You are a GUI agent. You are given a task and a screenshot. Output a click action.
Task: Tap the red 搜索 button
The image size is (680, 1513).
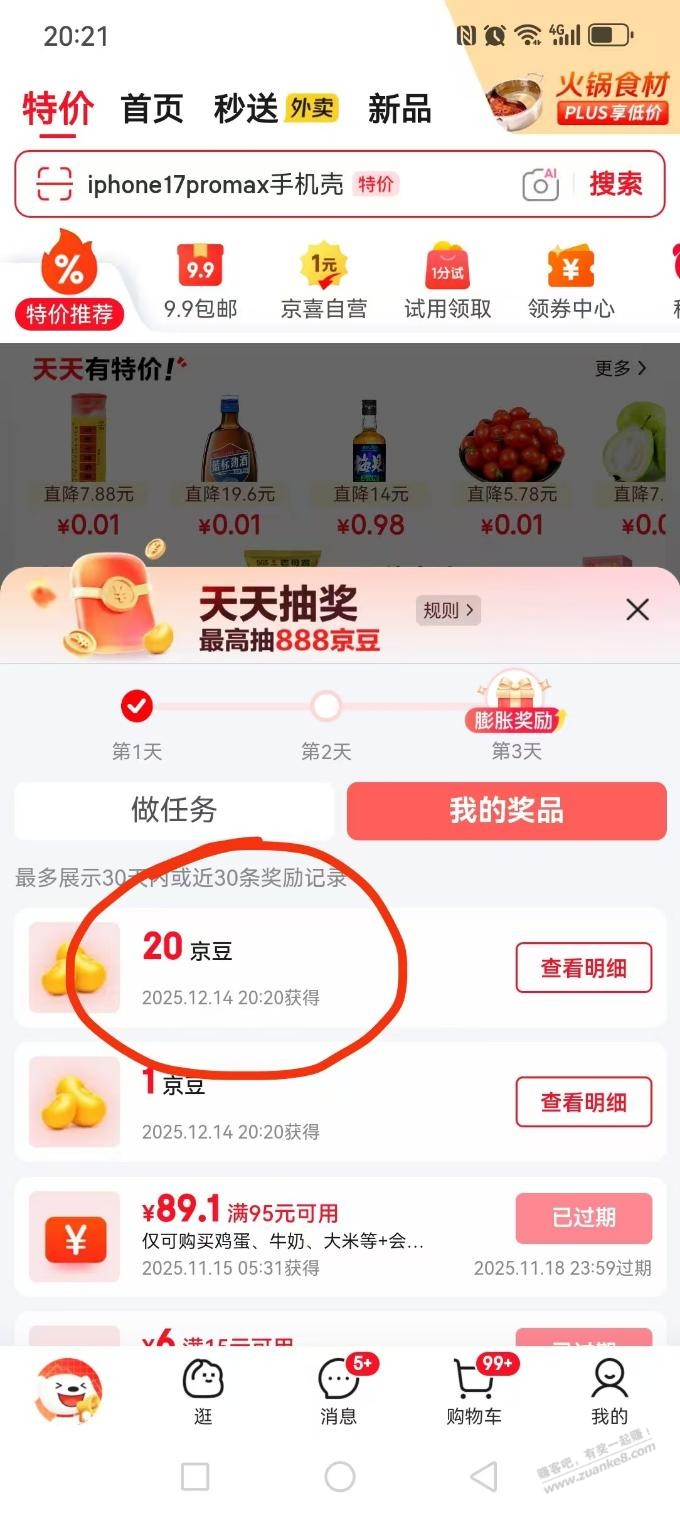pos(615,184)
